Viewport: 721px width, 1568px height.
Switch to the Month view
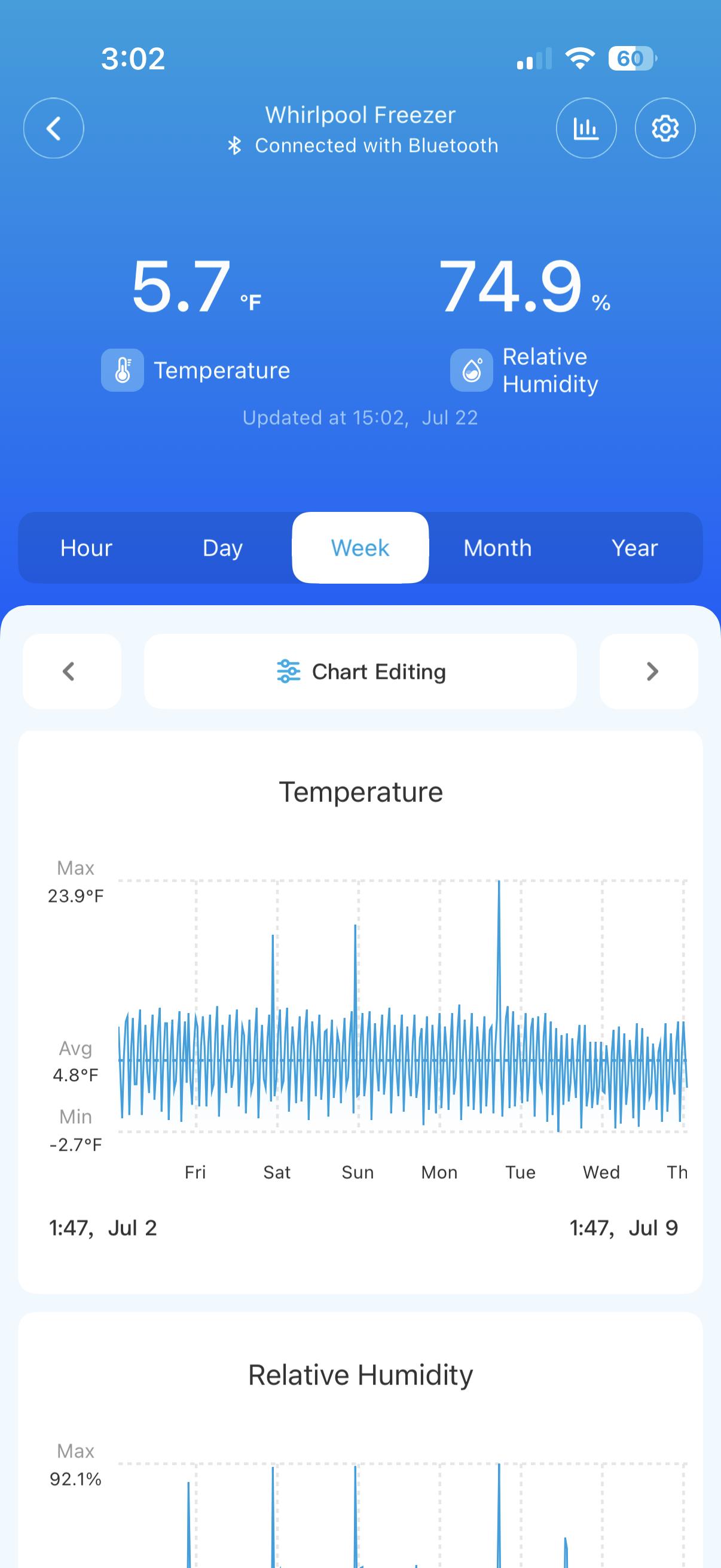pos(497,548)
